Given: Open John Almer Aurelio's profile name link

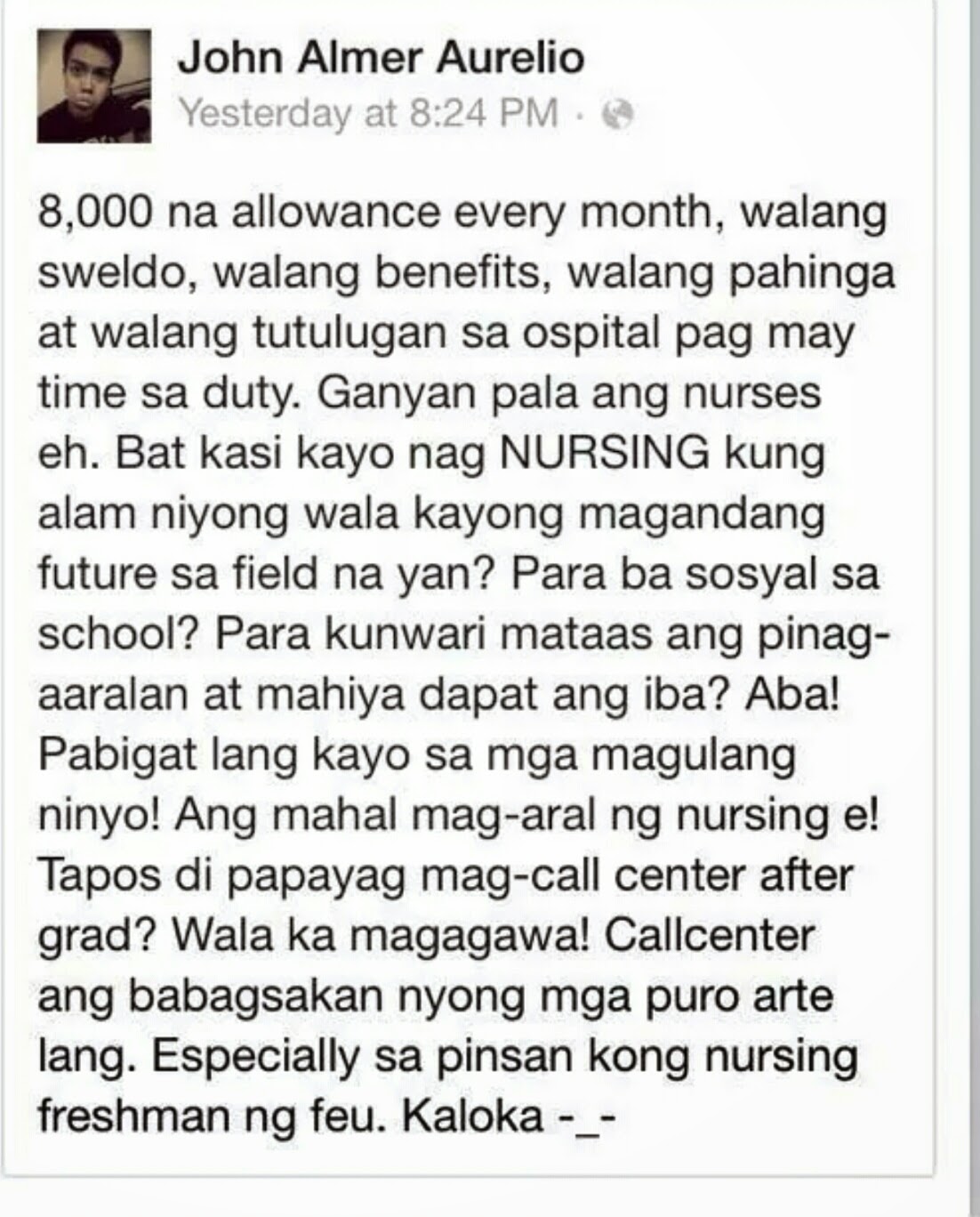Looking at the screenshot, I should tap(381, 59).
